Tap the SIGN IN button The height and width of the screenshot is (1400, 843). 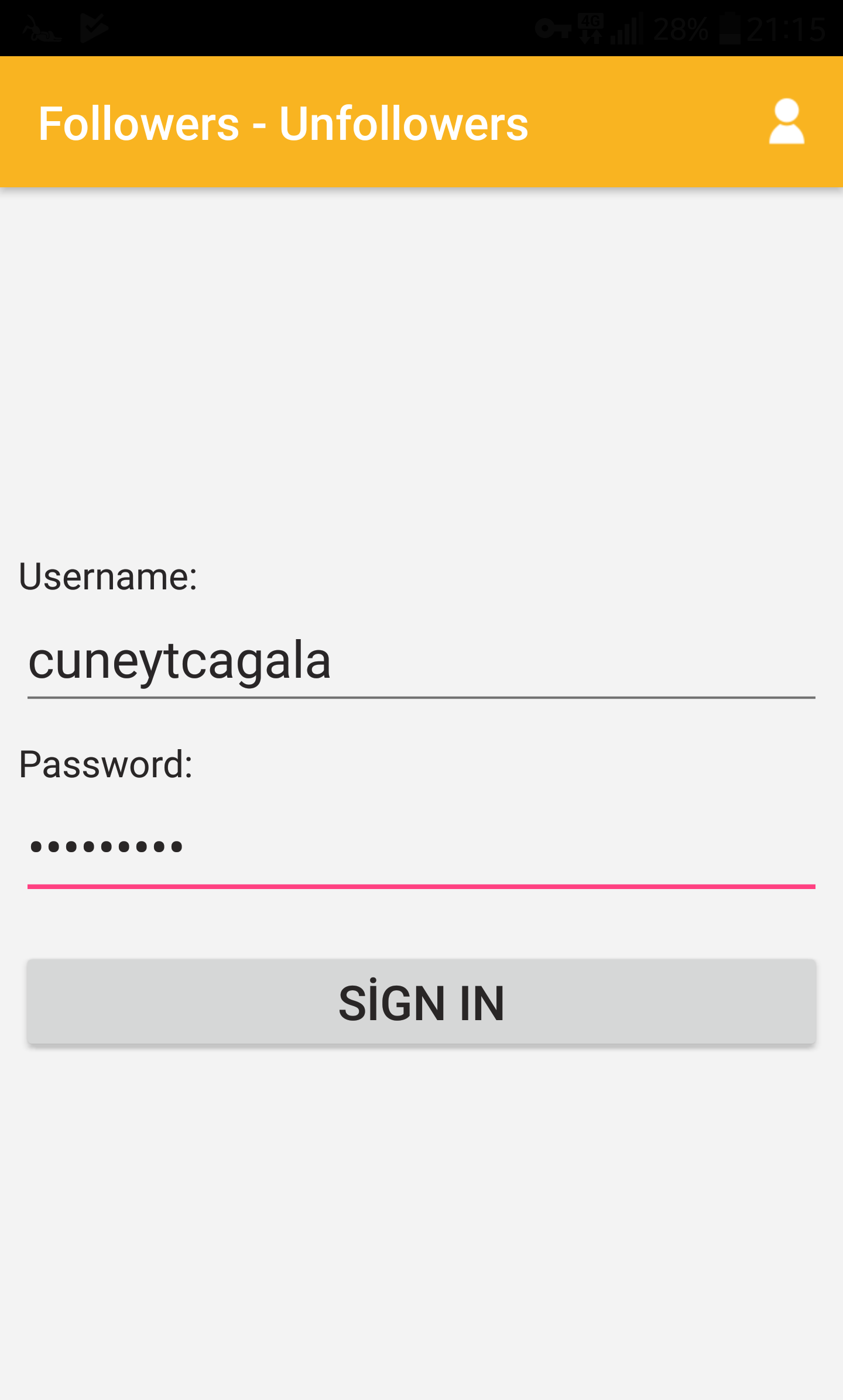[x=421, y=1002]
